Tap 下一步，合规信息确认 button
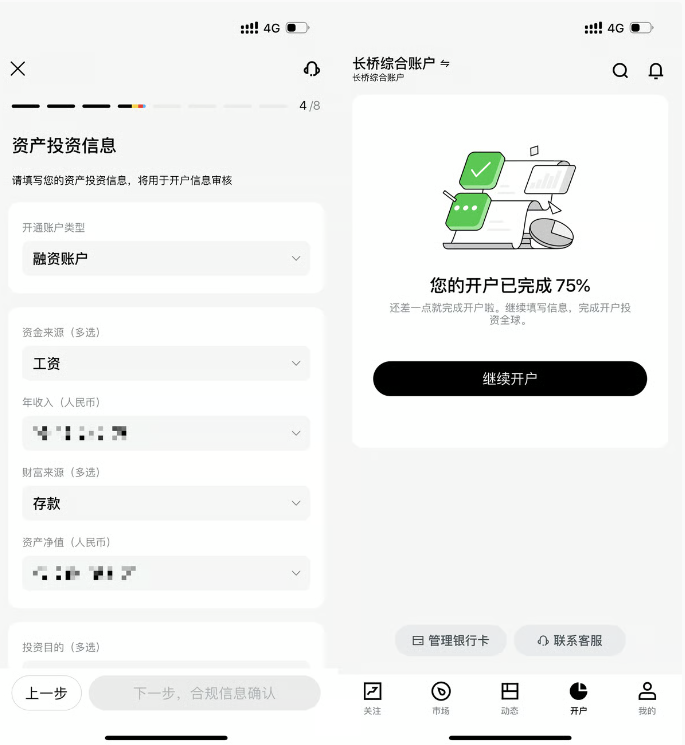The width and height of the screenshot is (685, 745). pyautogui.click(x=204, y=693)
